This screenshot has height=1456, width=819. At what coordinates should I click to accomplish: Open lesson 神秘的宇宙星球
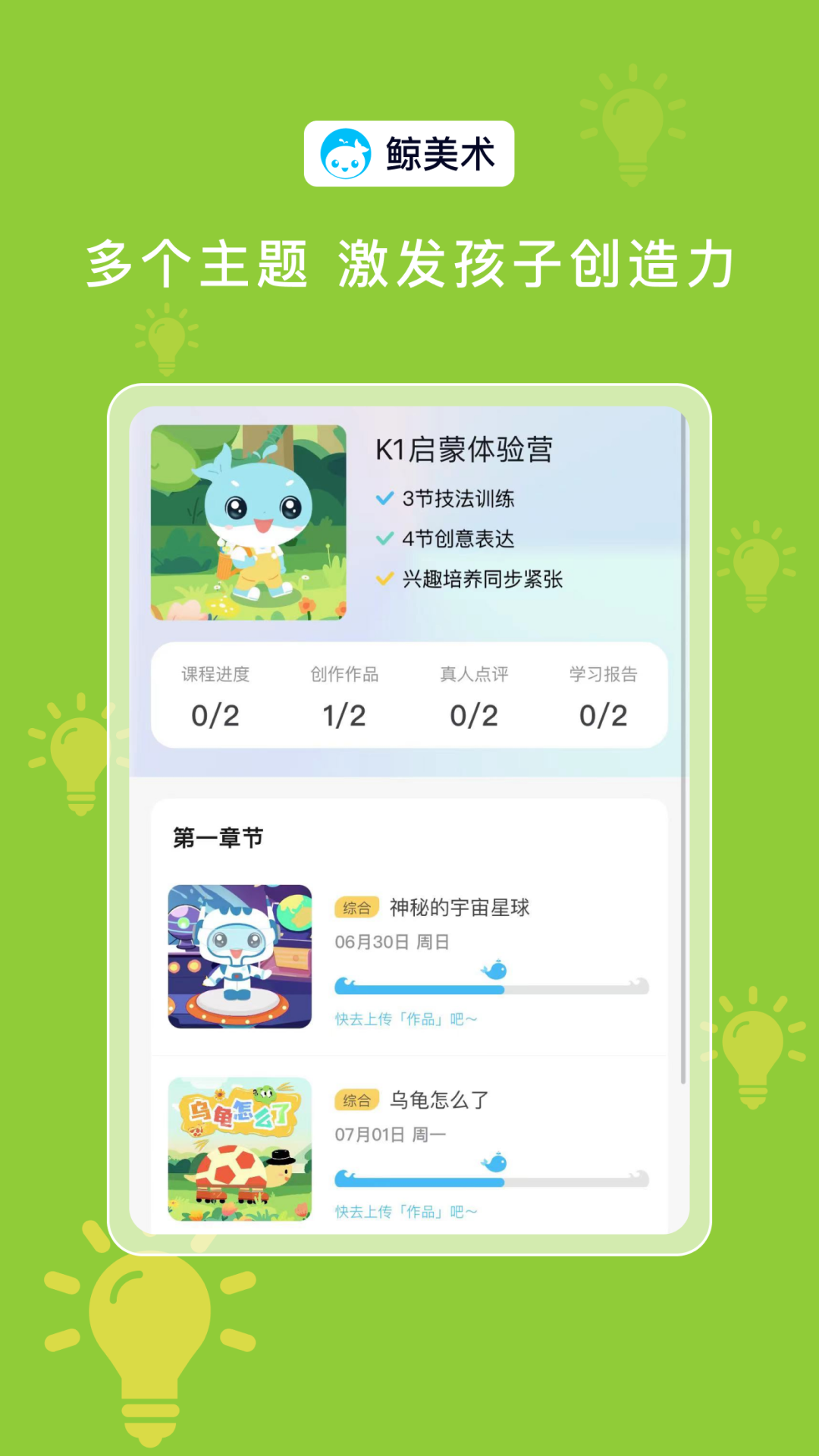460,908
